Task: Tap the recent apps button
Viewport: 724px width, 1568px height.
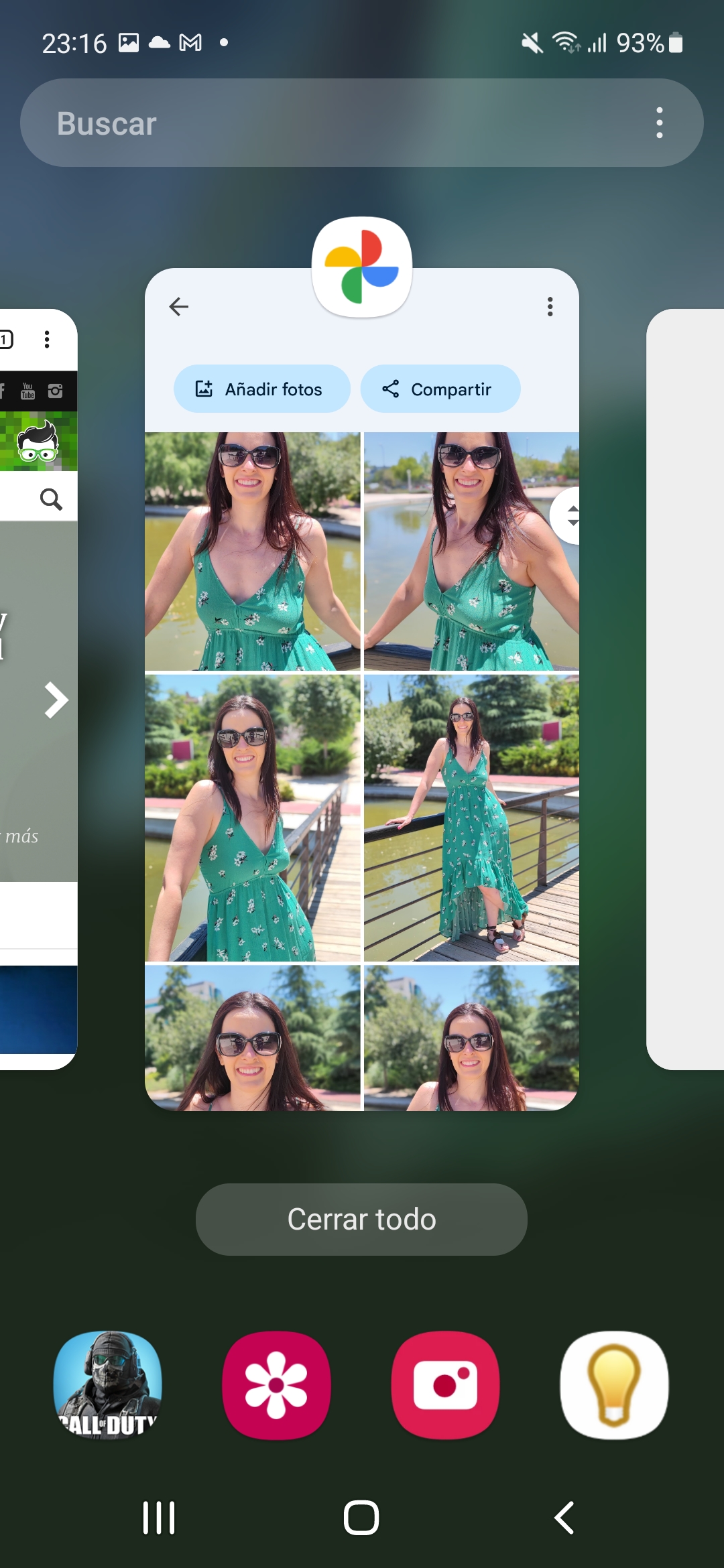Action: pos(159,1518)
